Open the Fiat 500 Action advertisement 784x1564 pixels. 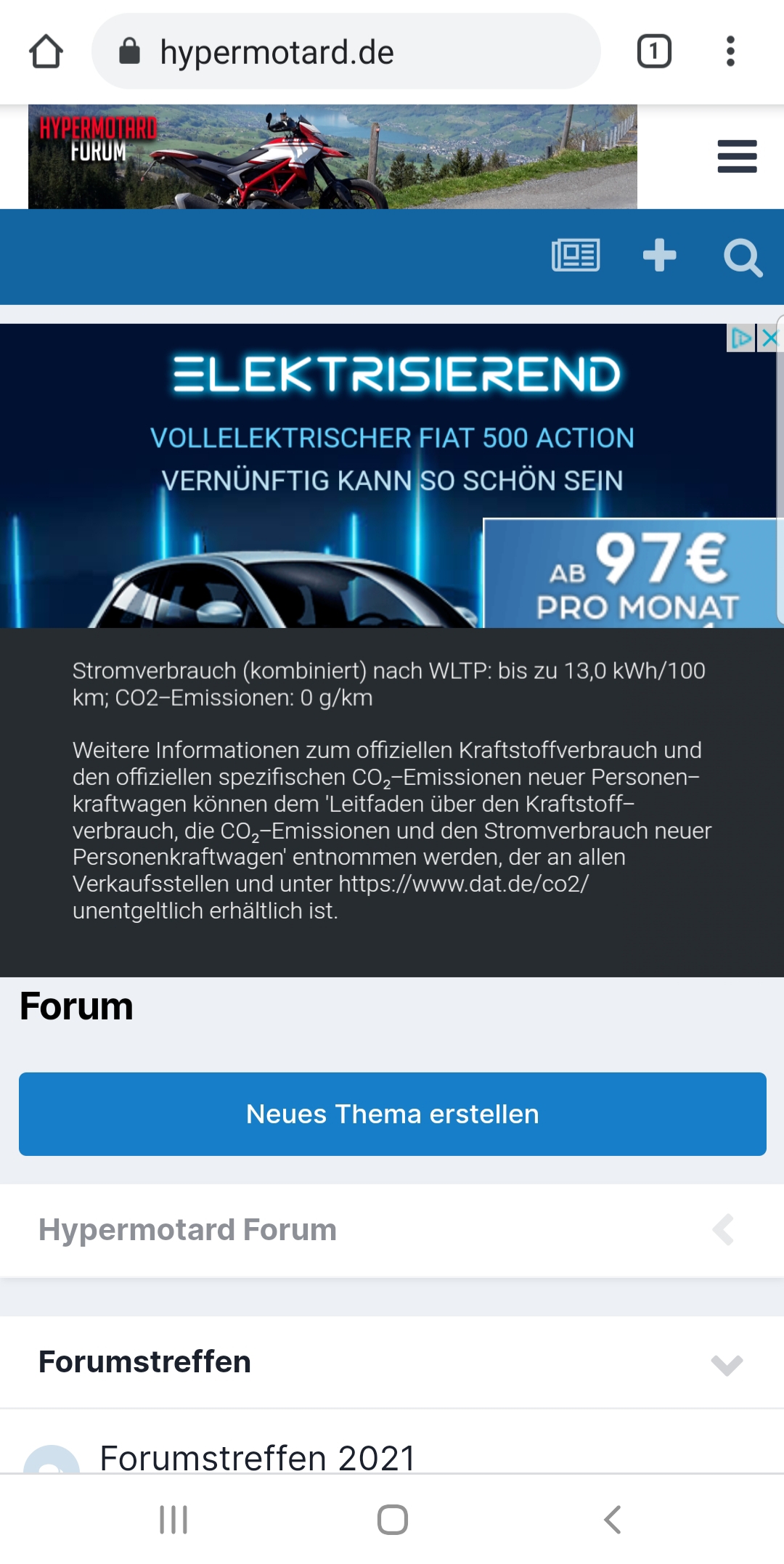point(392,479)
